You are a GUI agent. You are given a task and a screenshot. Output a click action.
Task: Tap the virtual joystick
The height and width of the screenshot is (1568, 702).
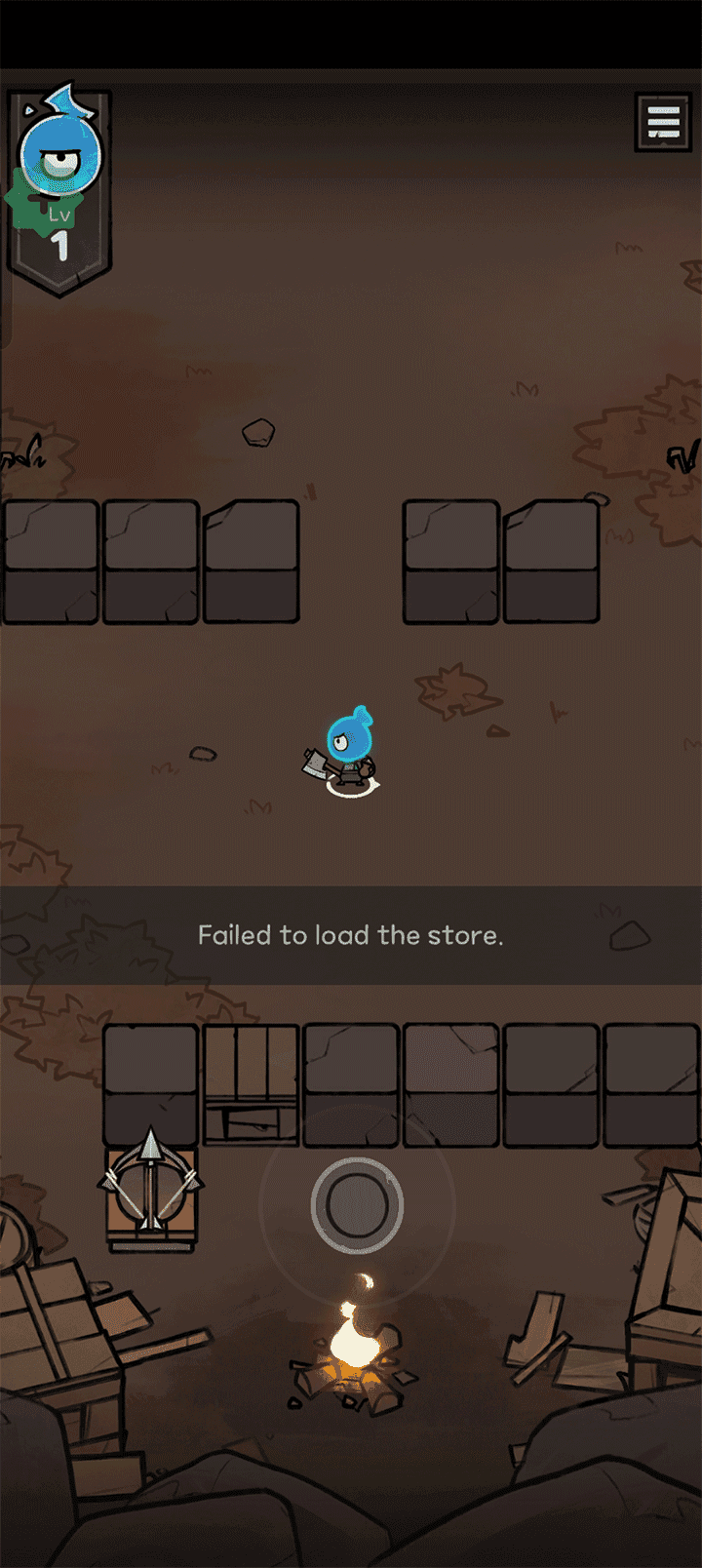point(357,1205)
